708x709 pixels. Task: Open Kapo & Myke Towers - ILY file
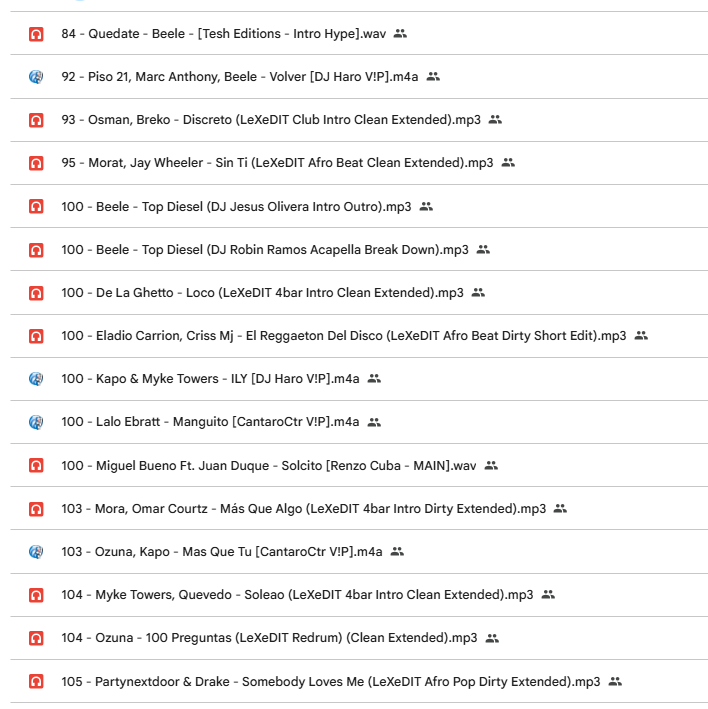[210, 379]
